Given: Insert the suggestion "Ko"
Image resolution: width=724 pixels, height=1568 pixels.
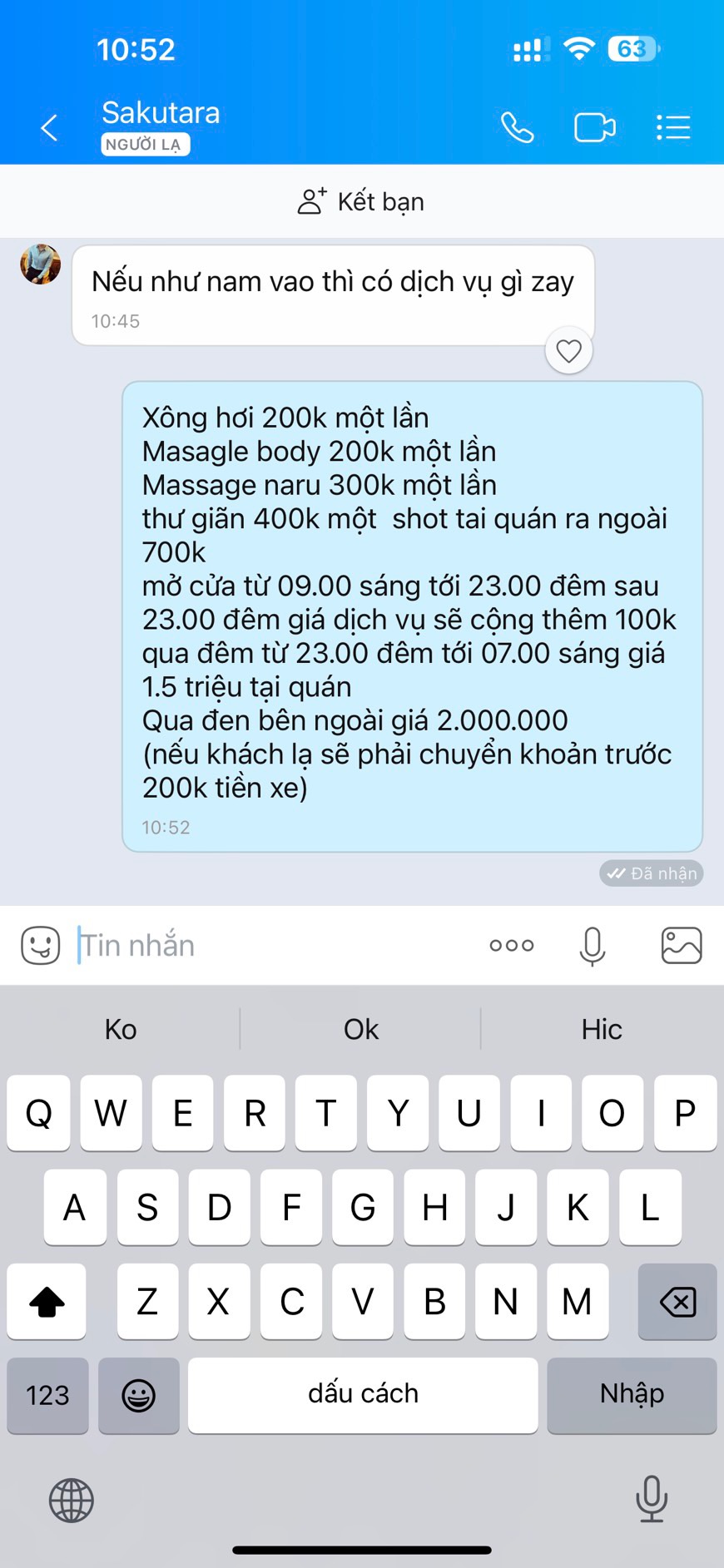Looking at the screenshot, I should pos(121,1029).
